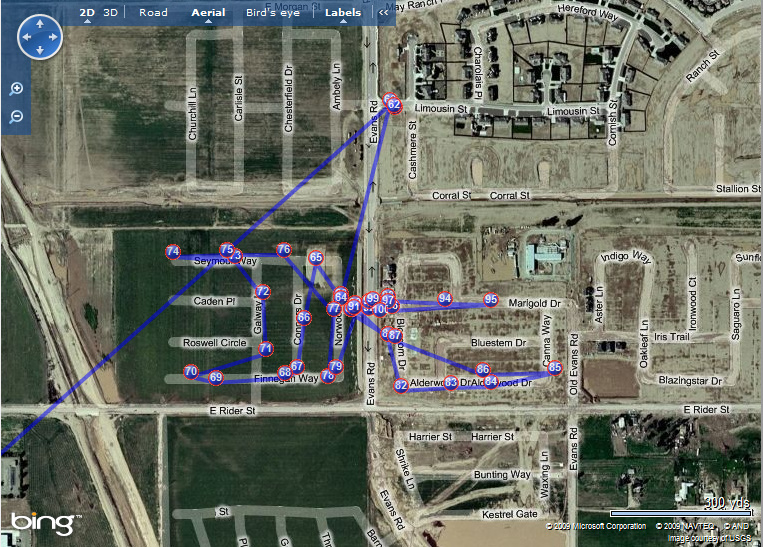Select pushpin 65 near Seymour Way

tap(316, 257)
